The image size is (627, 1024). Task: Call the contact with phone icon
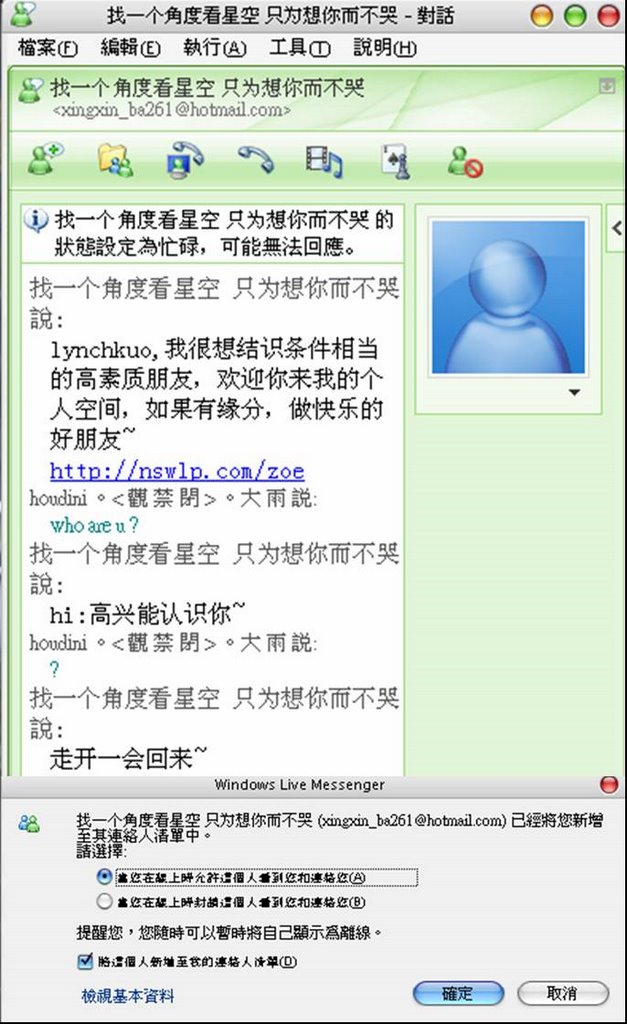[x=255, y=159]
